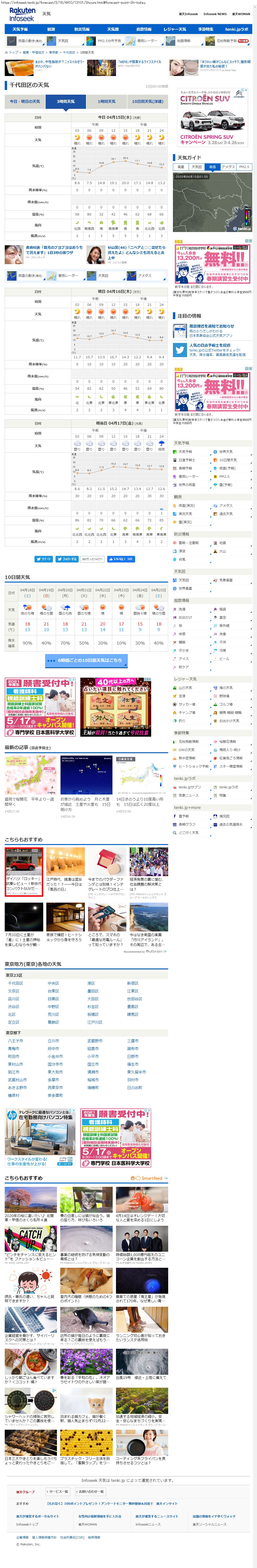
Task: Open the 天気予報 navigation menu item
Action: (20, 29)
